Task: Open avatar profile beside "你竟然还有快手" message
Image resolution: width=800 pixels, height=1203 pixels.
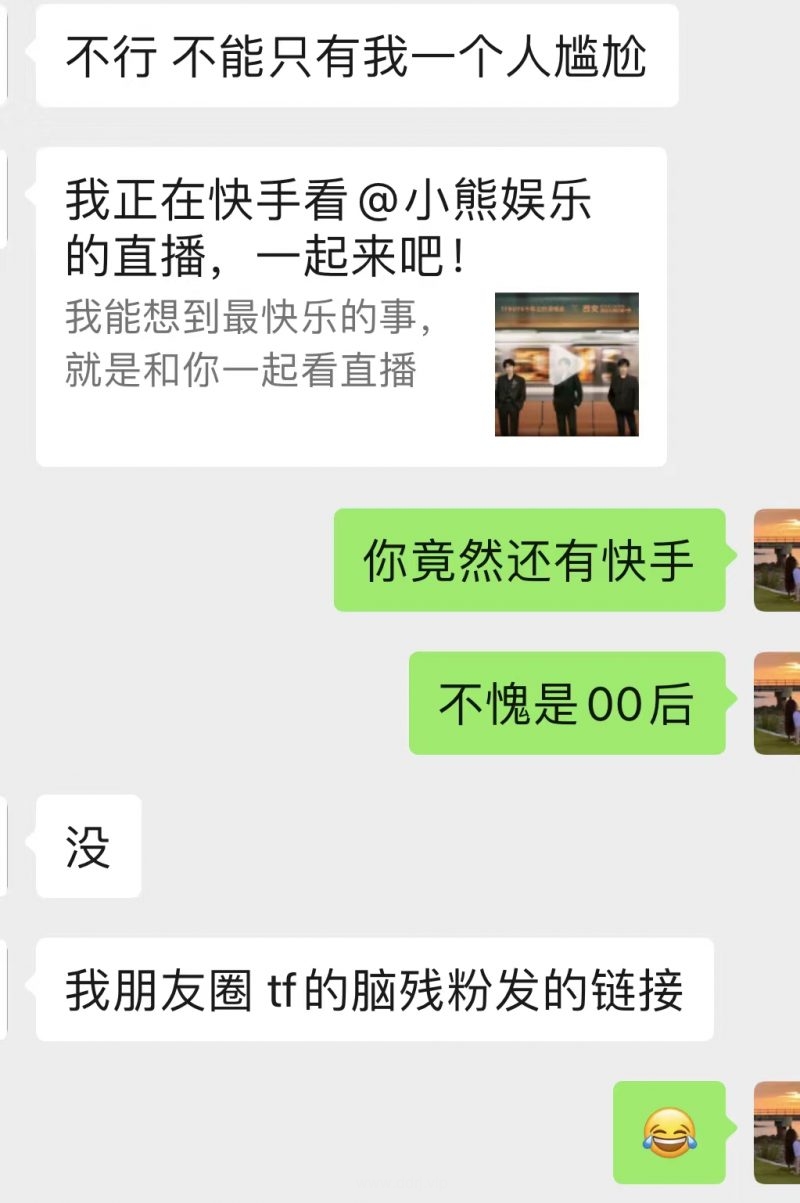Action: coord(777,560)
